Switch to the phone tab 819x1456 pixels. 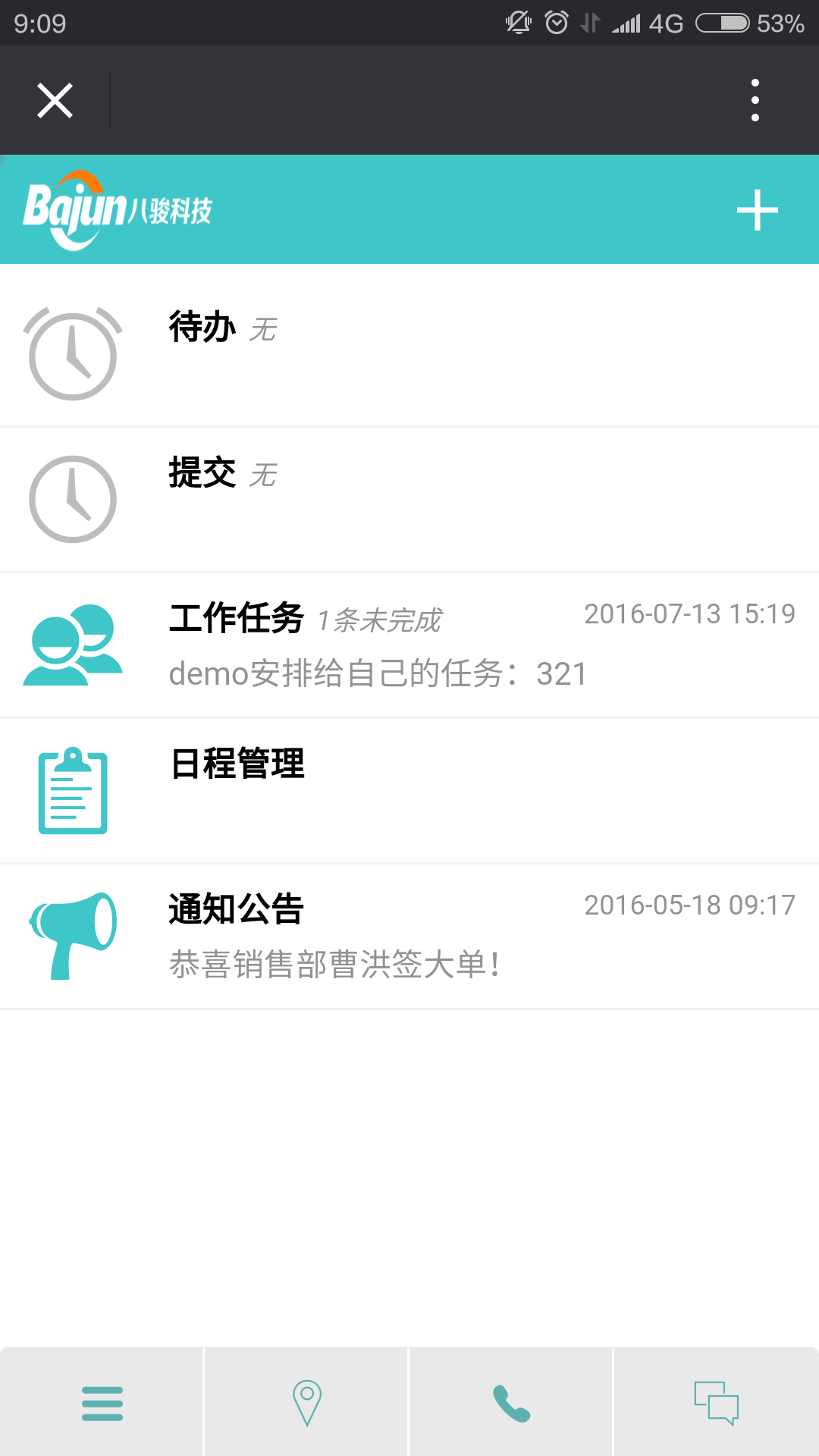tap(511, 1403)
